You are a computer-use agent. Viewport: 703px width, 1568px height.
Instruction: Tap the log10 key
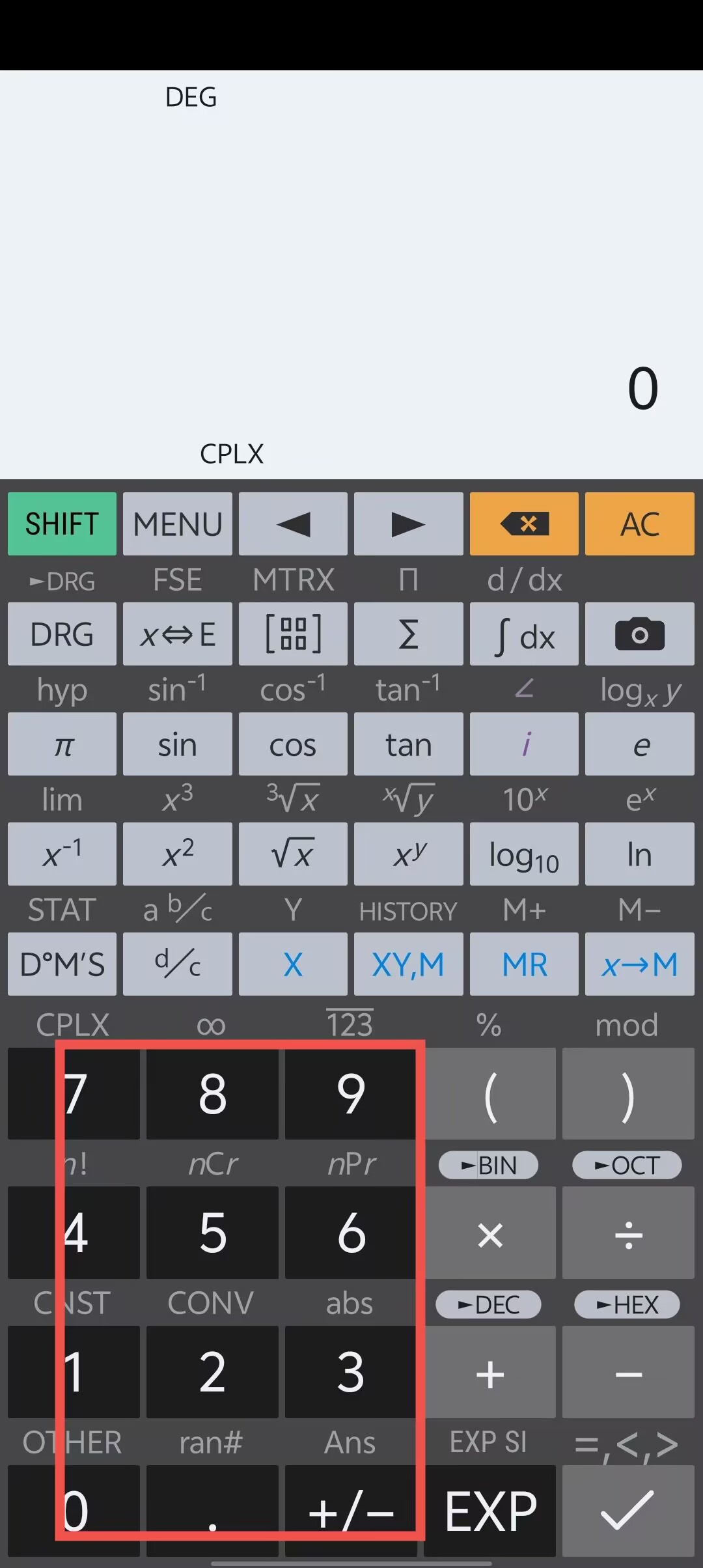(x=524, y=854)
